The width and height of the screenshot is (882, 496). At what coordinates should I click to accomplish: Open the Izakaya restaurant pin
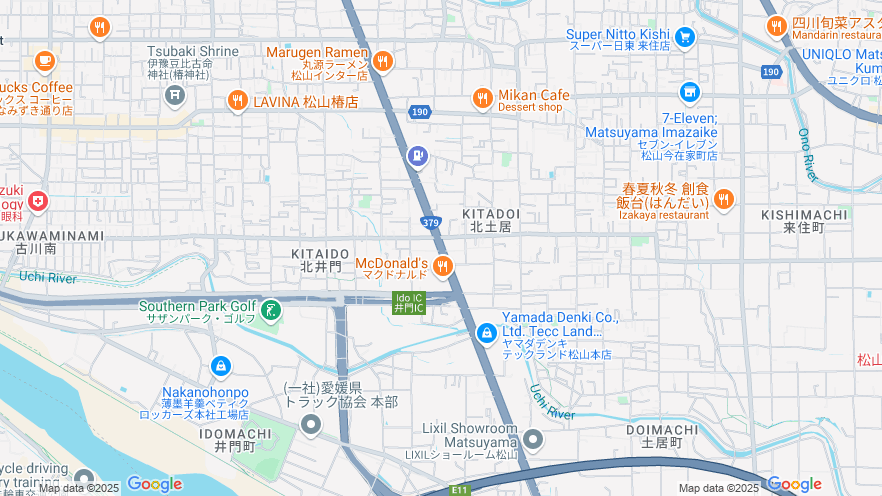[723, 199]
